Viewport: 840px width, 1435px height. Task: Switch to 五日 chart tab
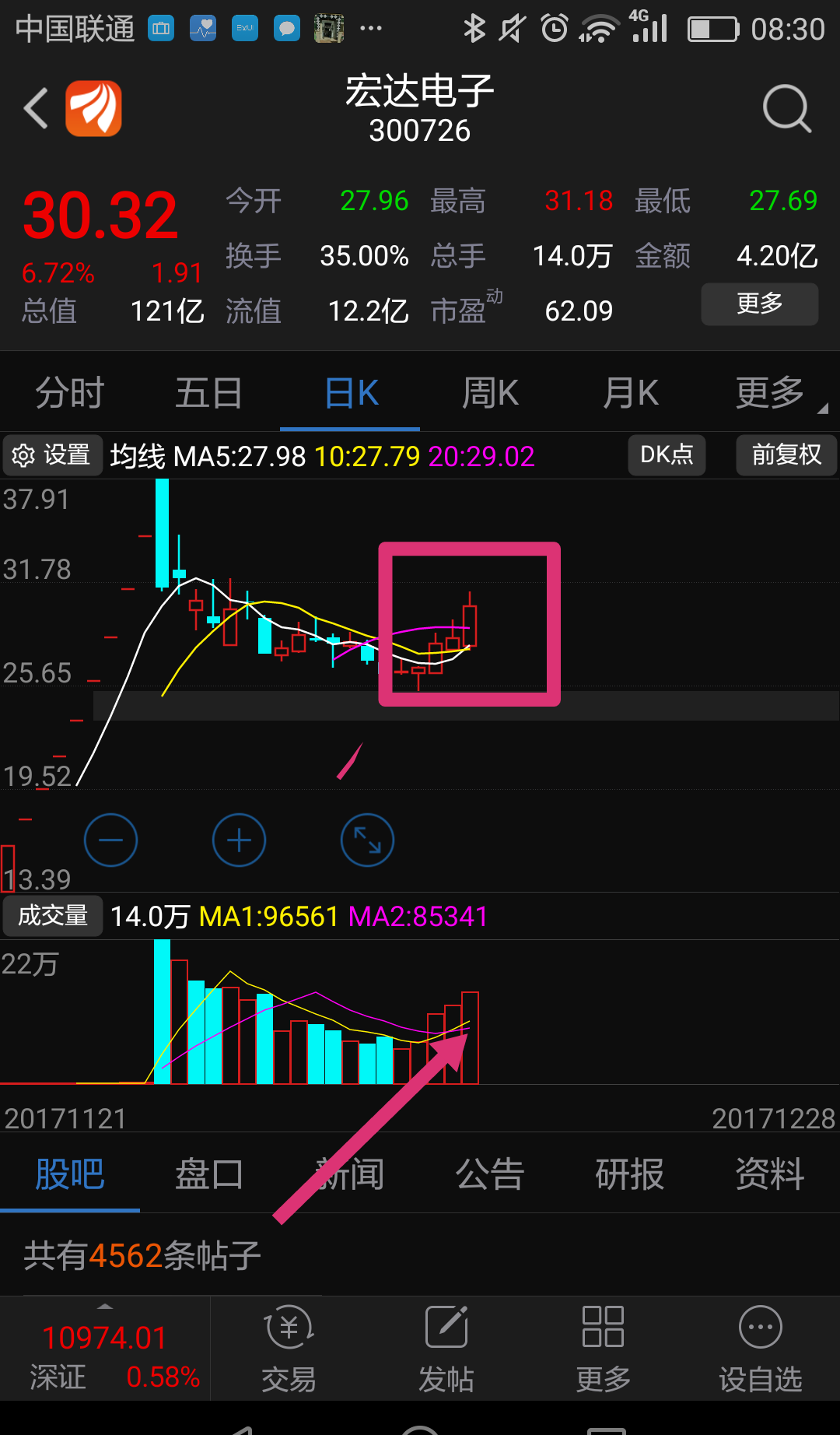tap(208, 392)
